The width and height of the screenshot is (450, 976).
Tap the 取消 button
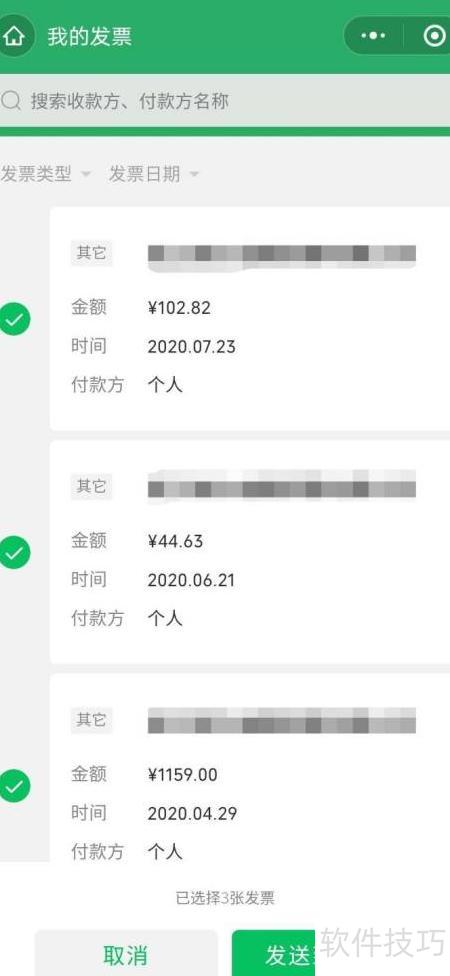tap(126, 953)
